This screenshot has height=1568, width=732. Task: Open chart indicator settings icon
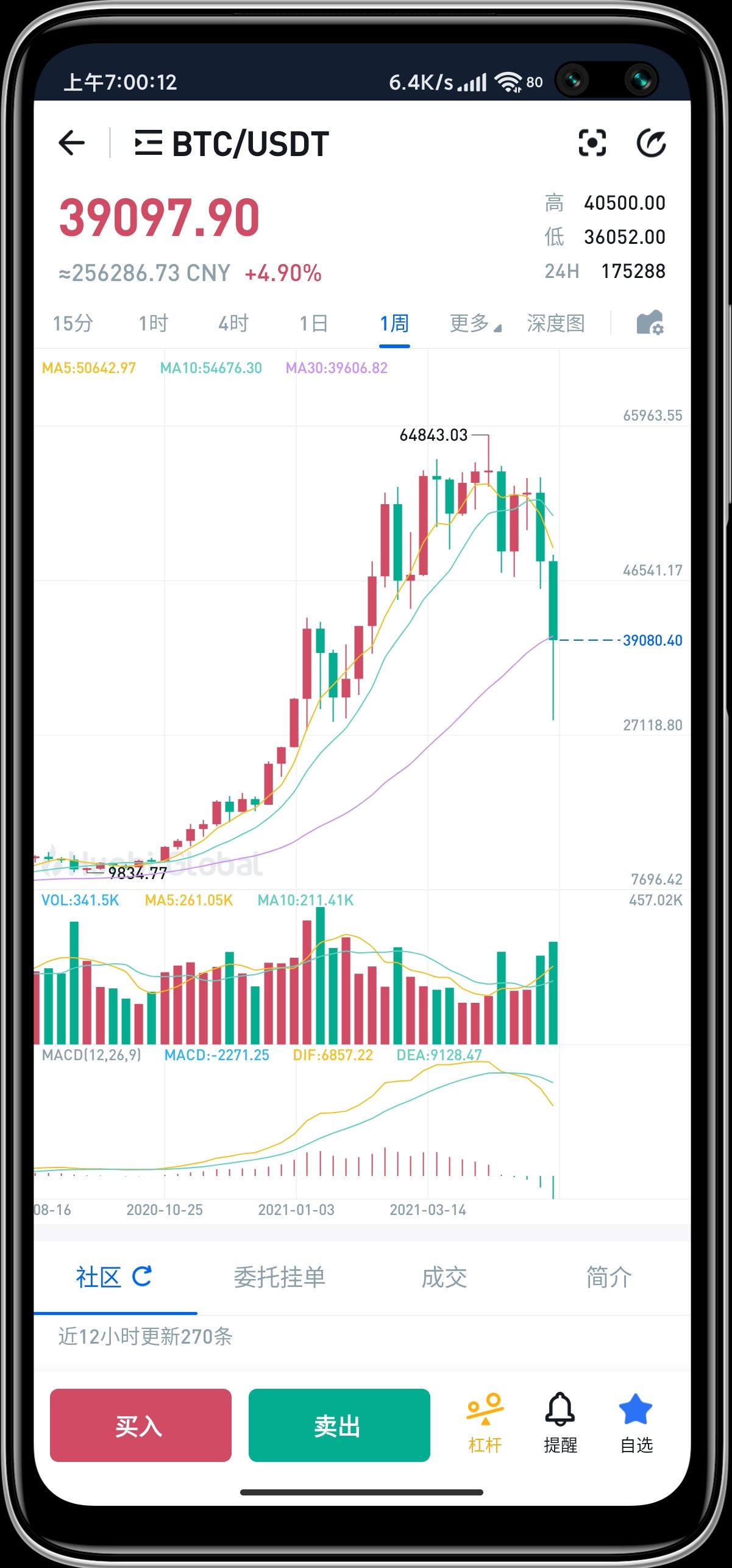point(650,323)
